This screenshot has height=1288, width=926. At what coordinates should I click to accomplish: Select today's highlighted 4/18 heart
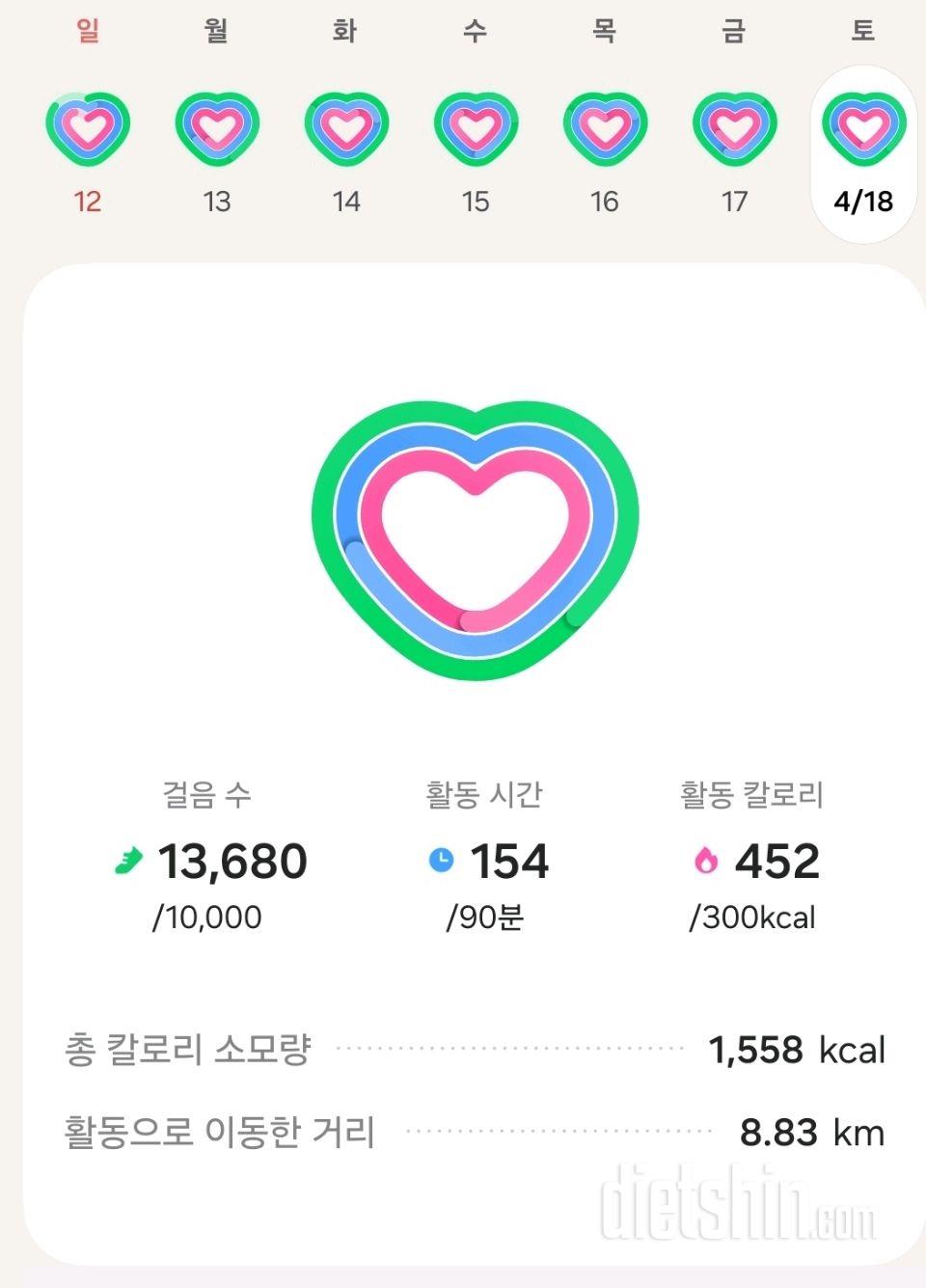[x=863, y=126]
